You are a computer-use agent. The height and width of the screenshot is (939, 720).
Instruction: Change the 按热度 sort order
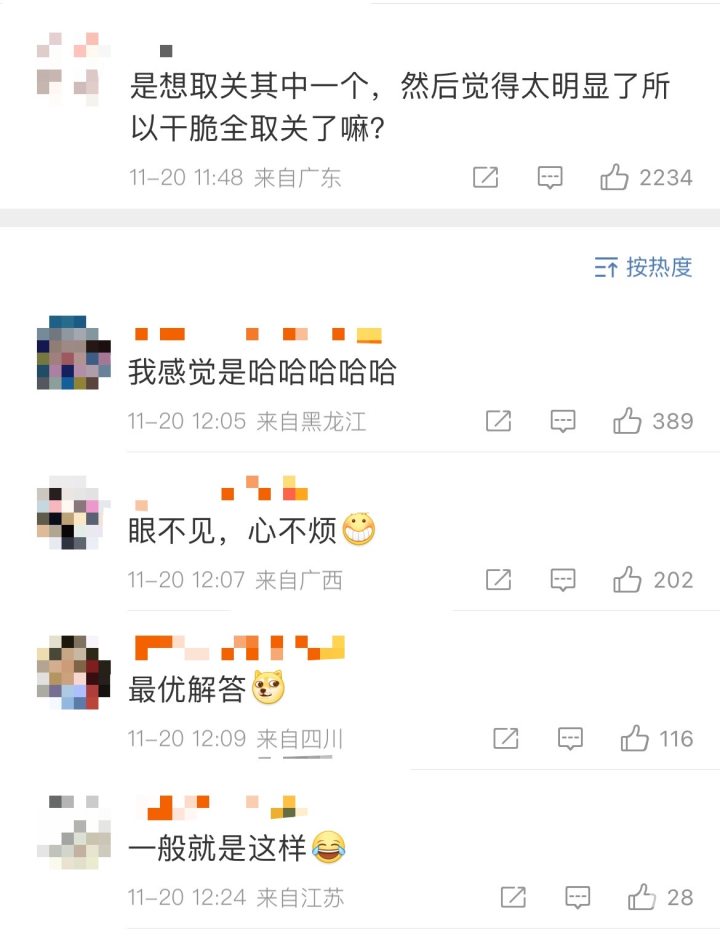643,267
